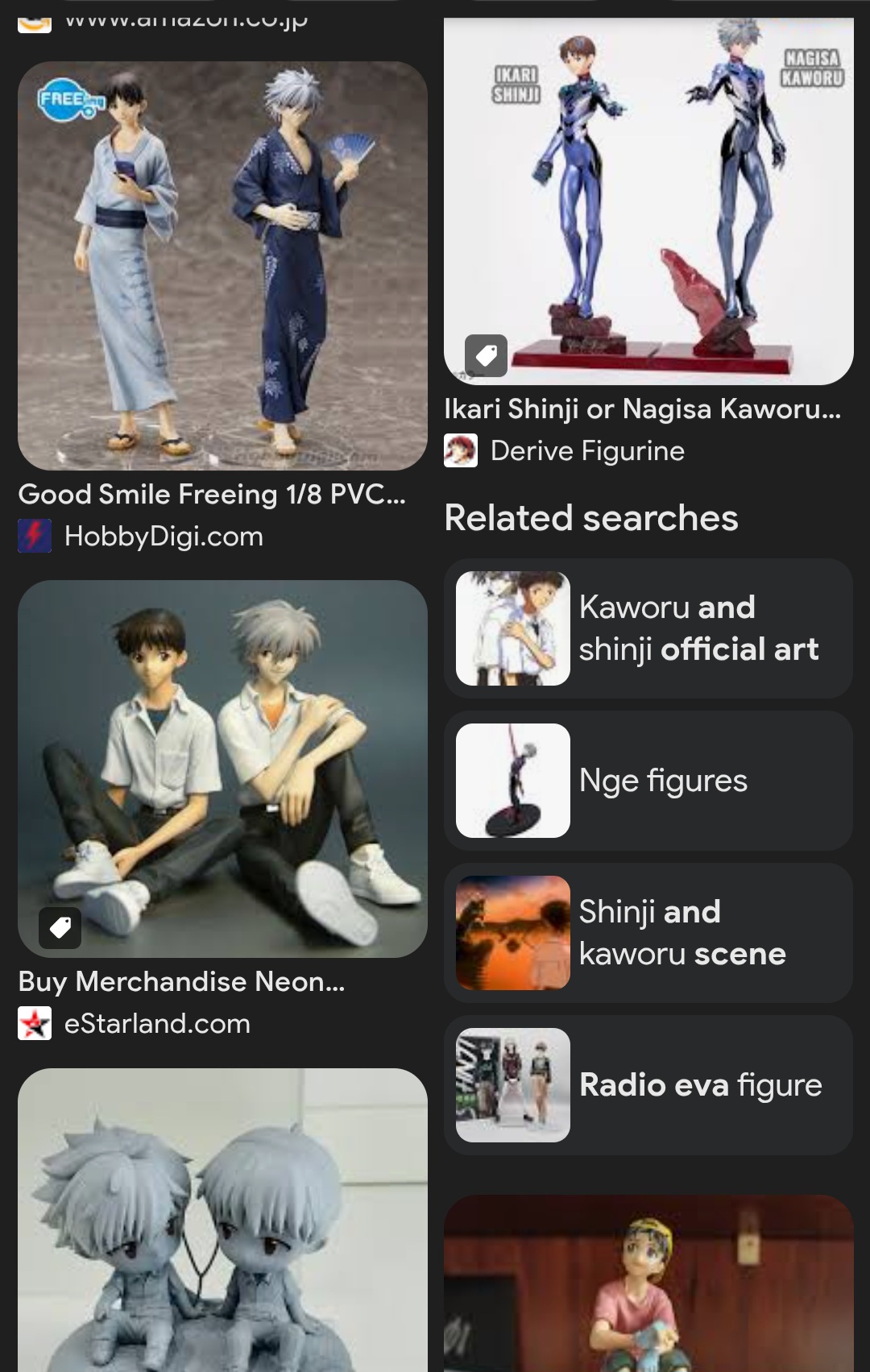View the figure with yellow headband image
This screenshot has height=1372, width=870.
click(x=648, y=1283)
